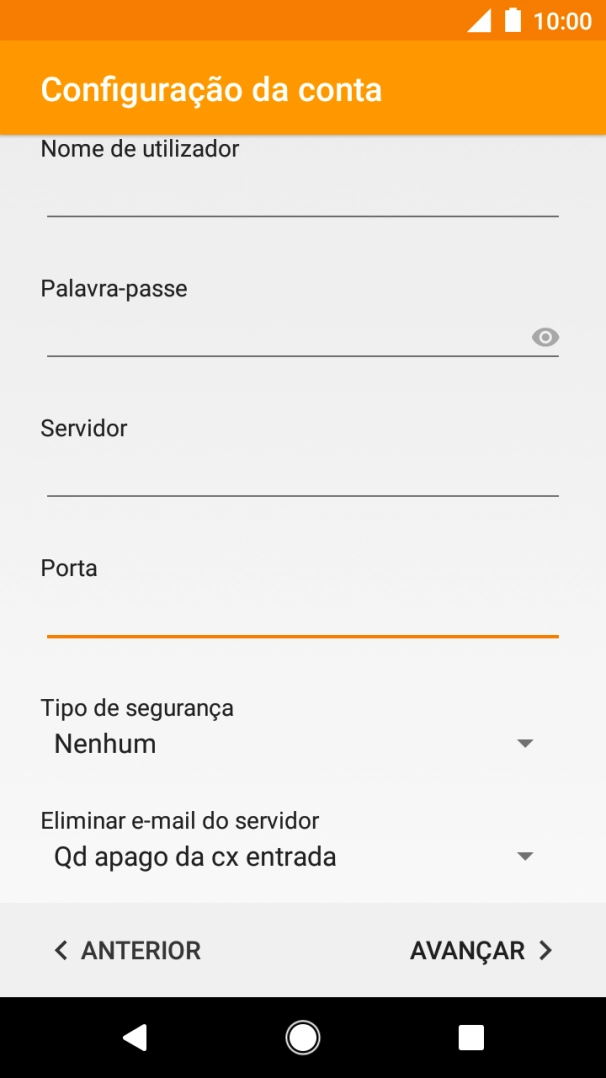Image resolution: width=606 pixels, height=1078 pixels.
Task: Tap the Nome de utilizador field
Action: tap(302, 196)
